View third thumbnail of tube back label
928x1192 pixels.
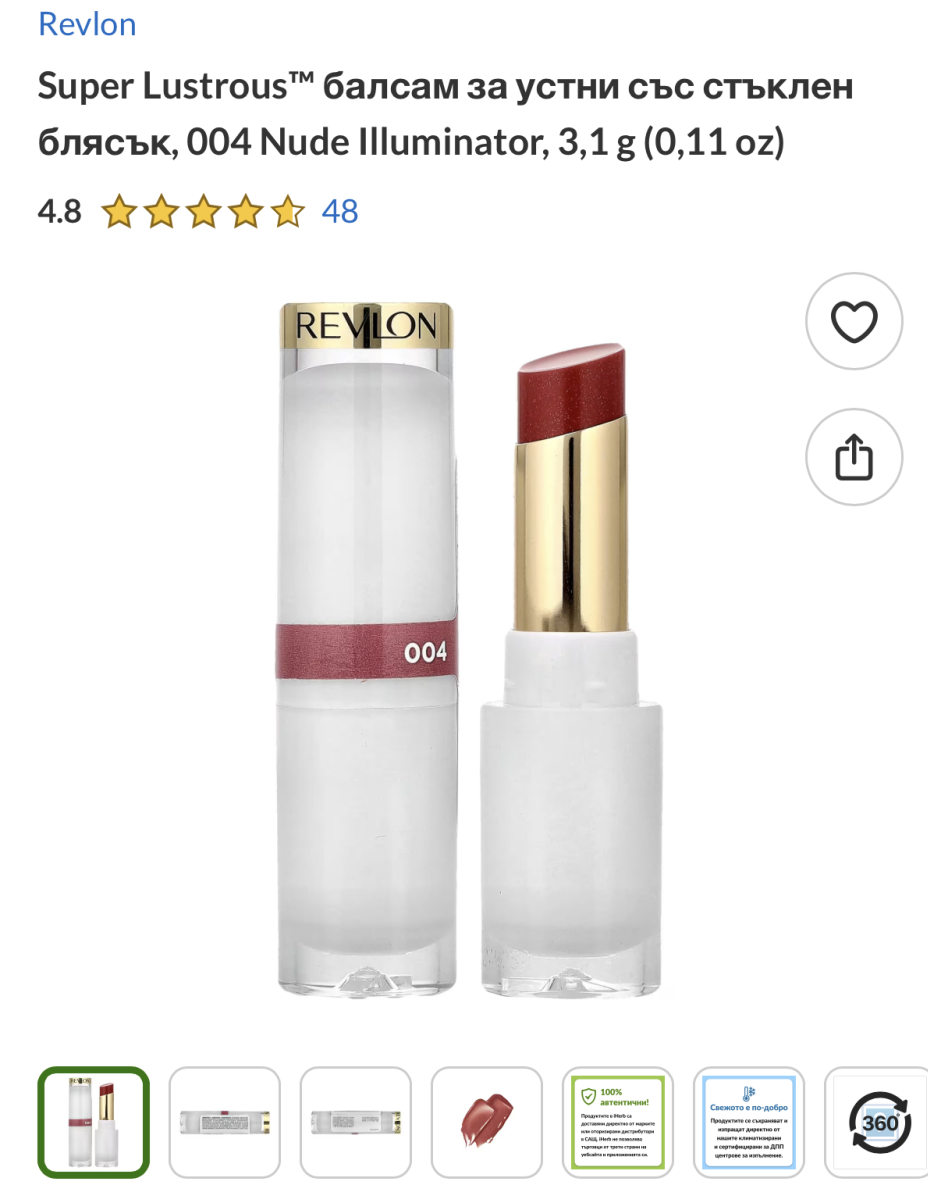[x=356, y=1122]
